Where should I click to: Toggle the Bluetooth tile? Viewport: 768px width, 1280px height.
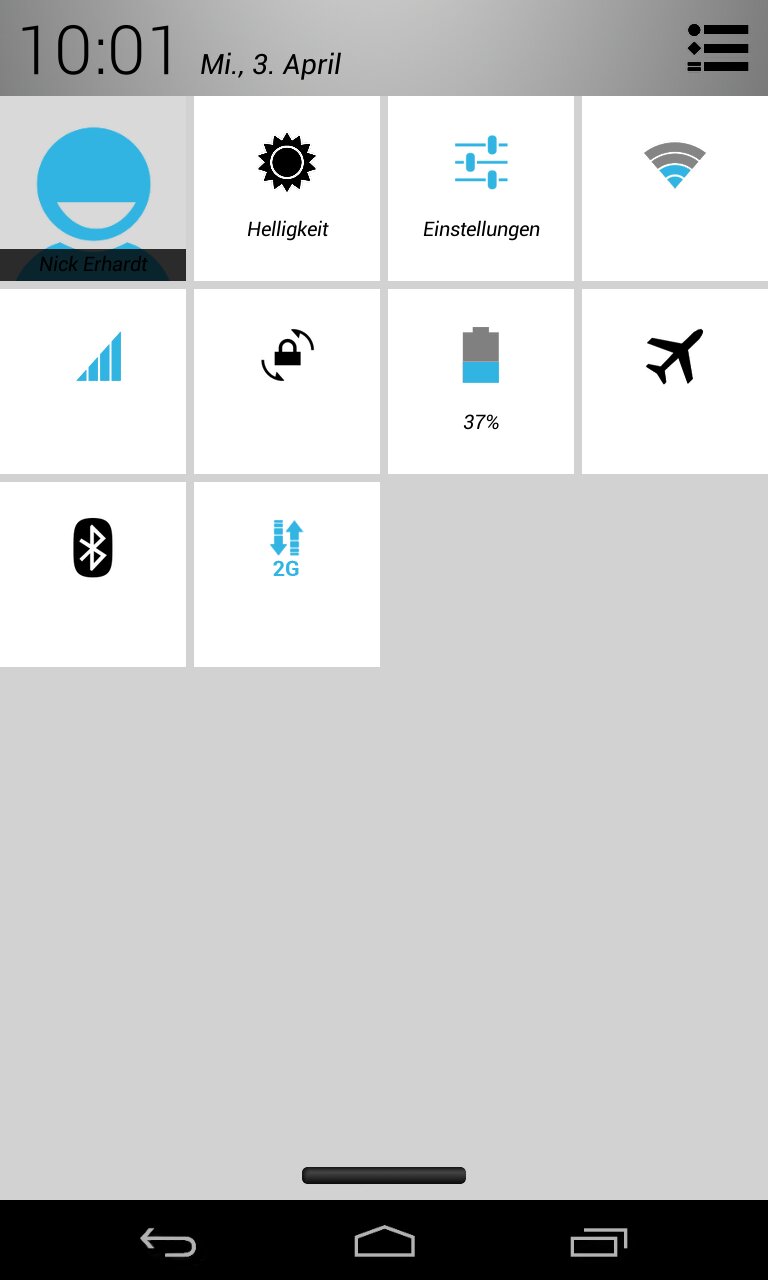pos(93,573)
